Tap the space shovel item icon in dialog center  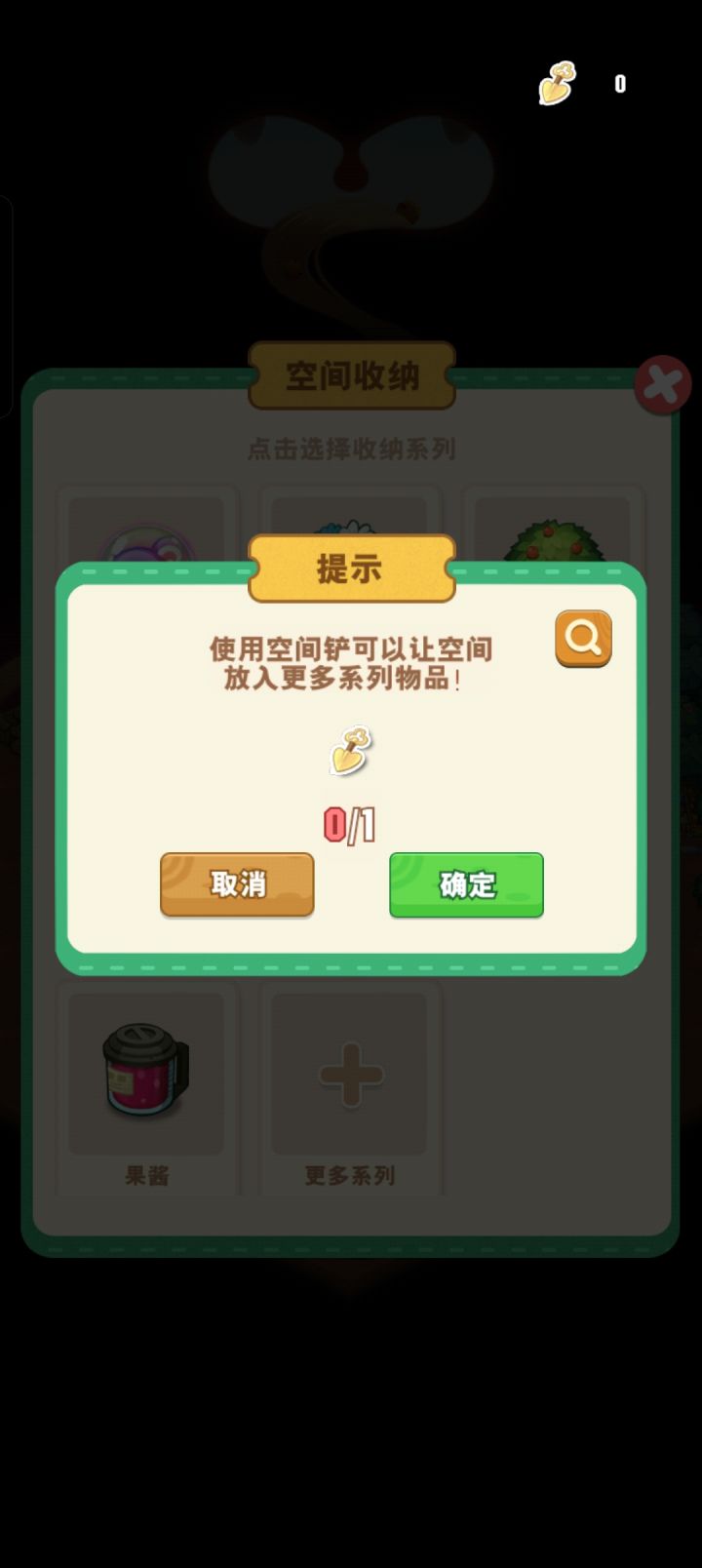(351, 750)
